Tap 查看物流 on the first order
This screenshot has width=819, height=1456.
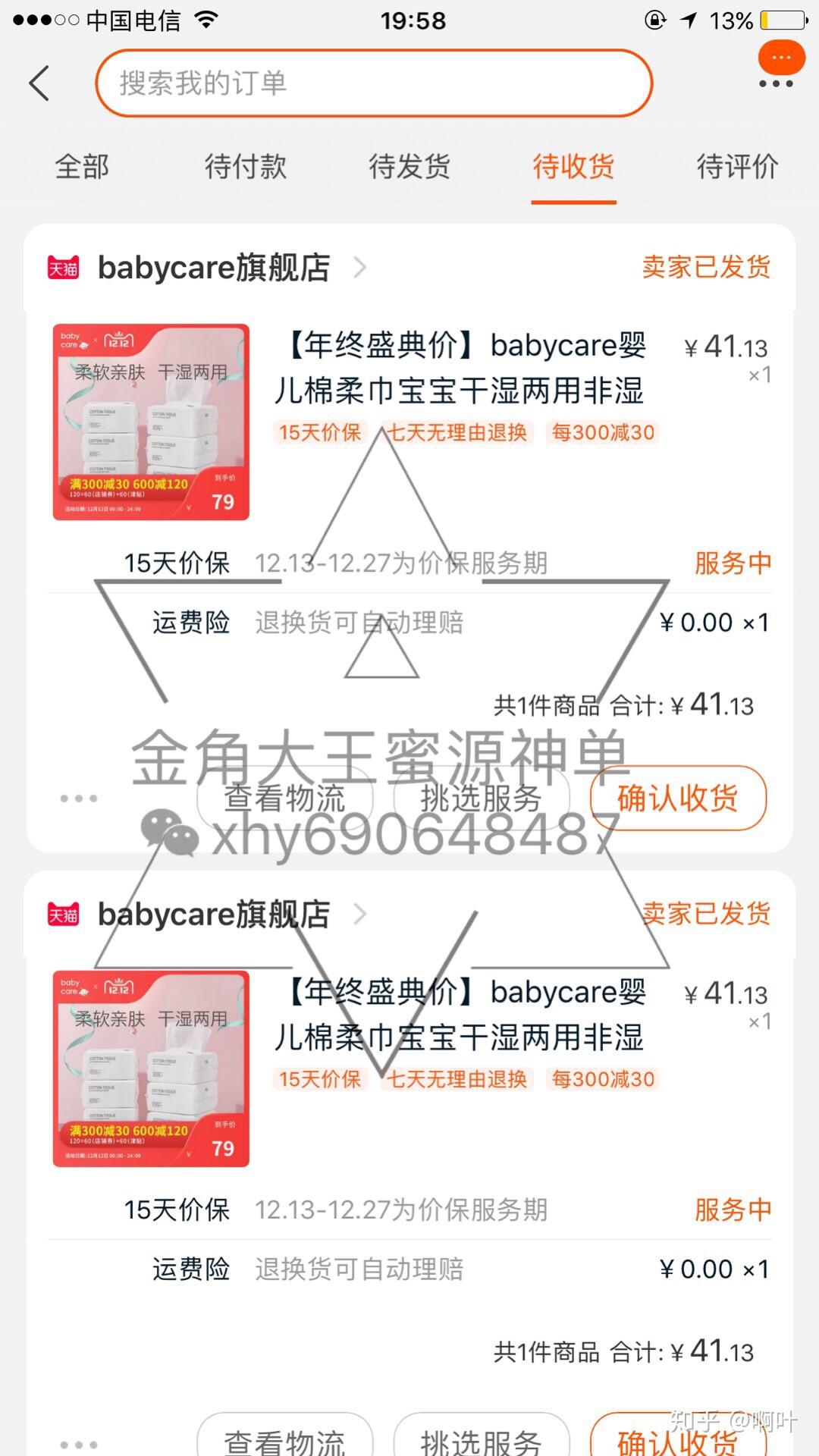[x=284, y=798]
